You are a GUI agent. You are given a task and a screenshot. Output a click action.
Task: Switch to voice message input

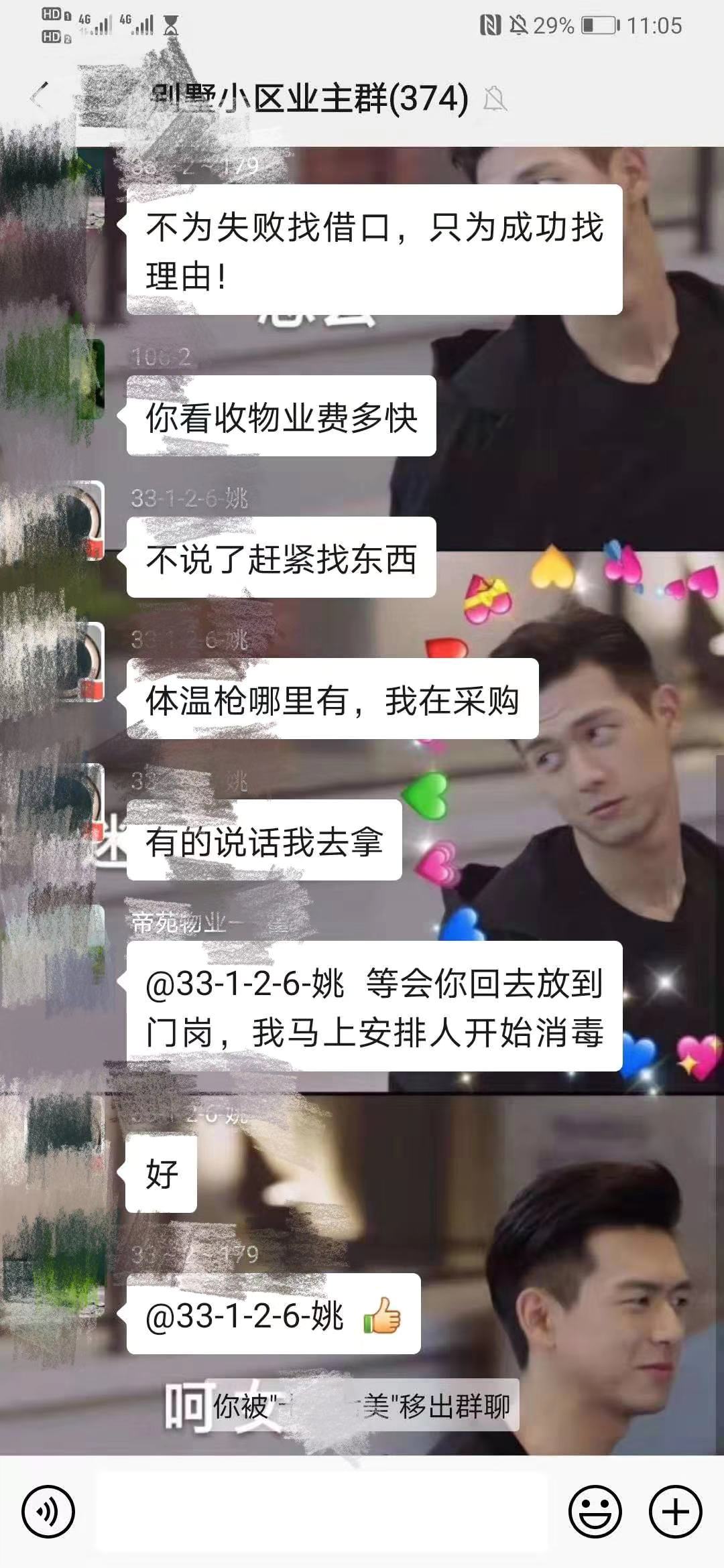[x=48, y=1512]
